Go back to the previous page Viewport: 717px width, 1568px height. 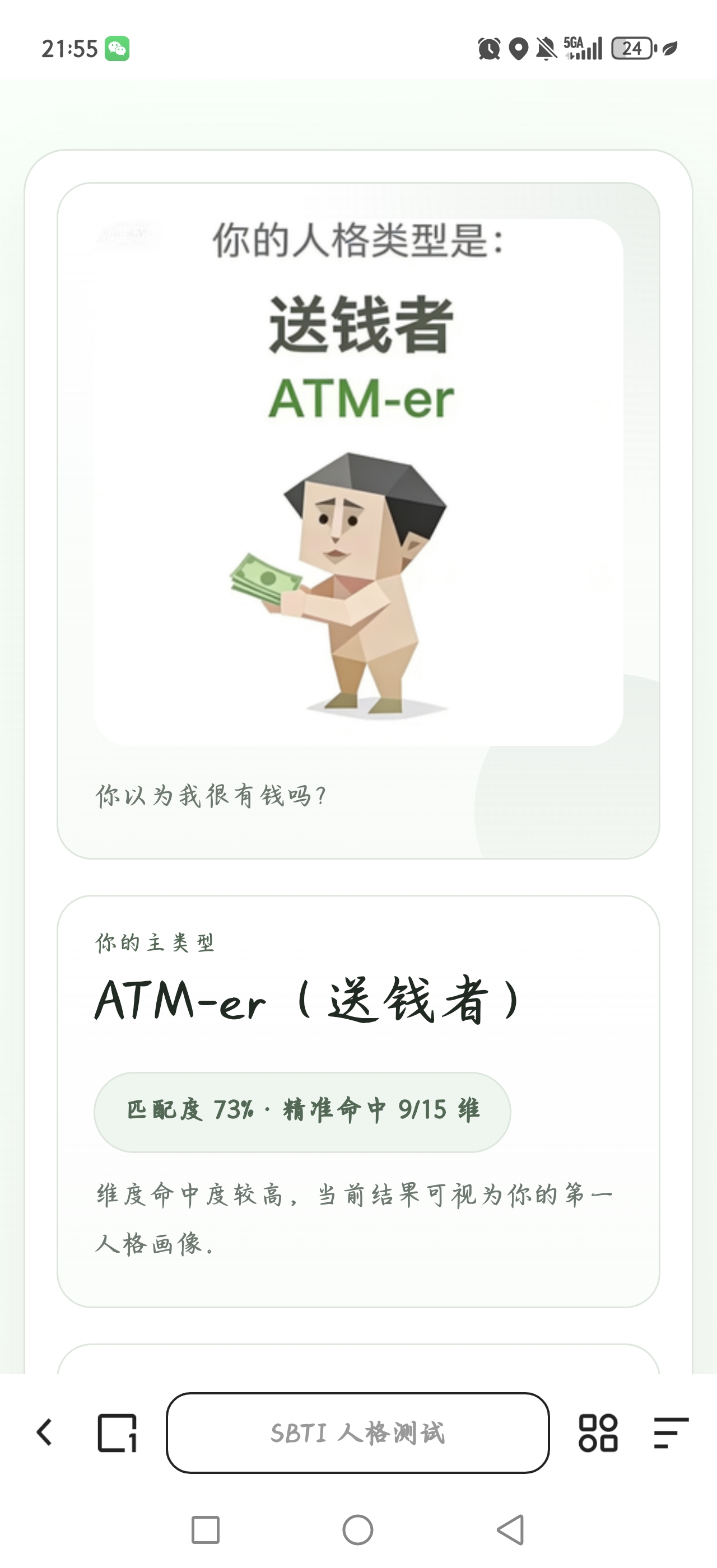(44, 1432)
